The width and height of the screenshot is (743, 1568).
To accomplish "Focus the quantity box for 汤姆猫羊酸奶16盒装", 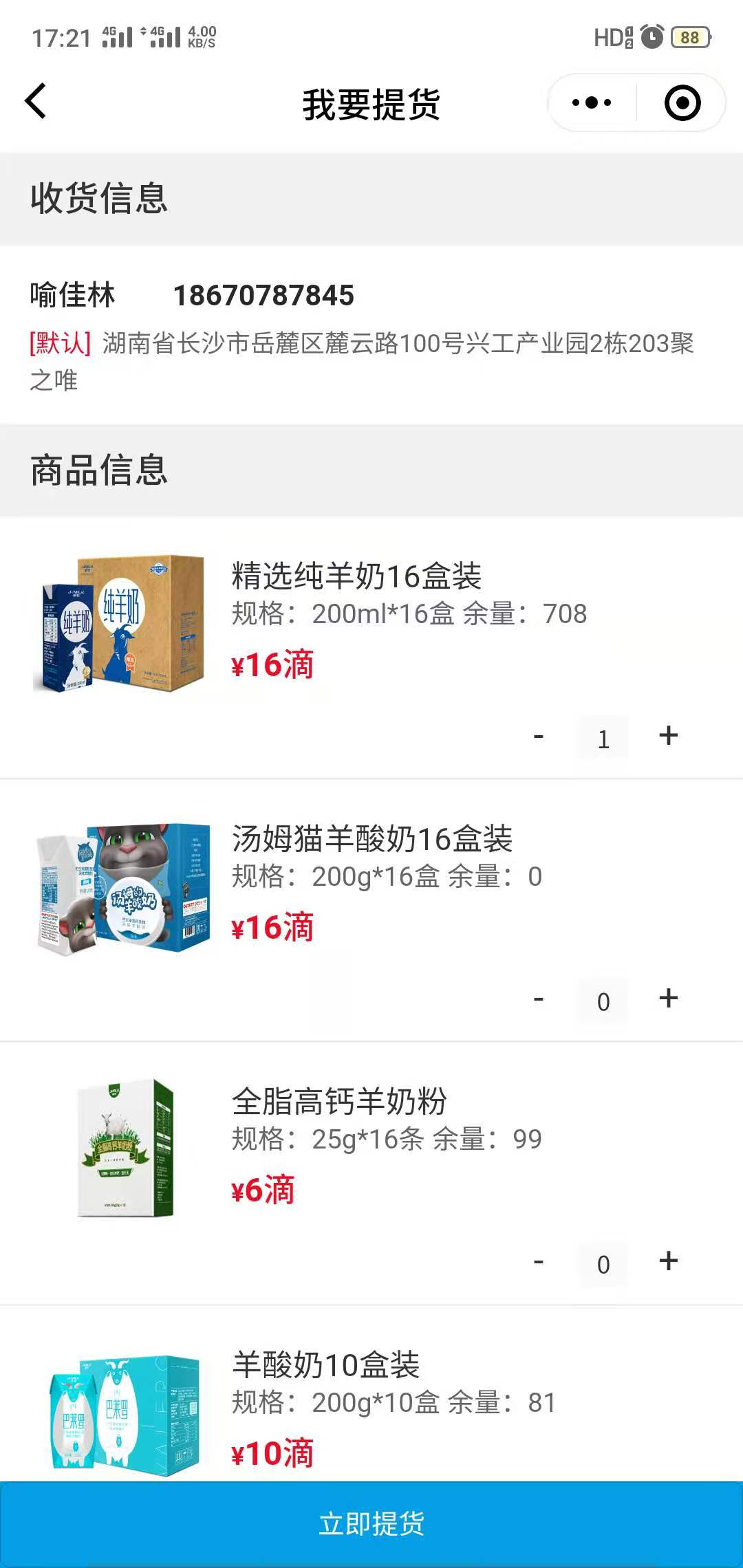I will click(603, 1001).
